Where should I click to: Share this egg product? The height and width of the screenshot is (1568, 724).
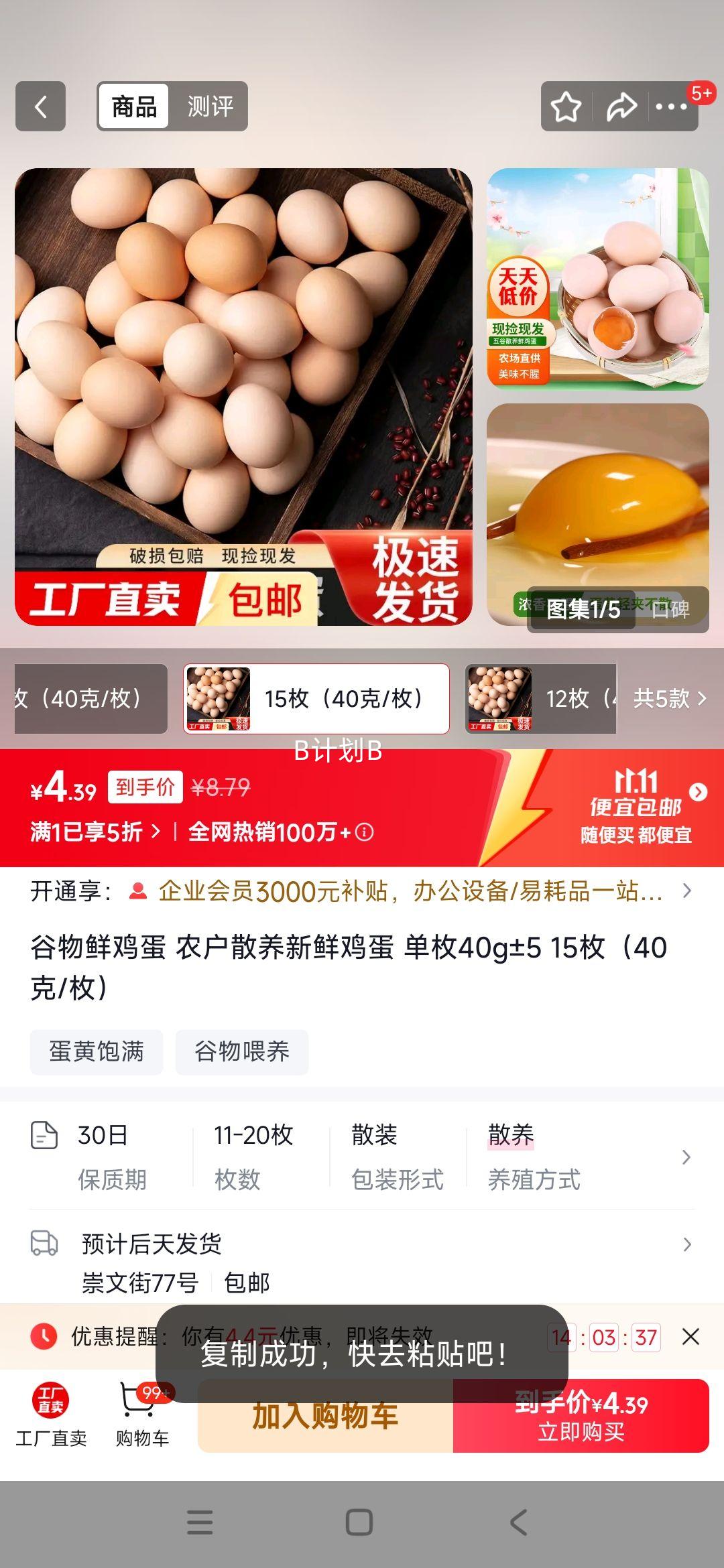click(621, 107)
